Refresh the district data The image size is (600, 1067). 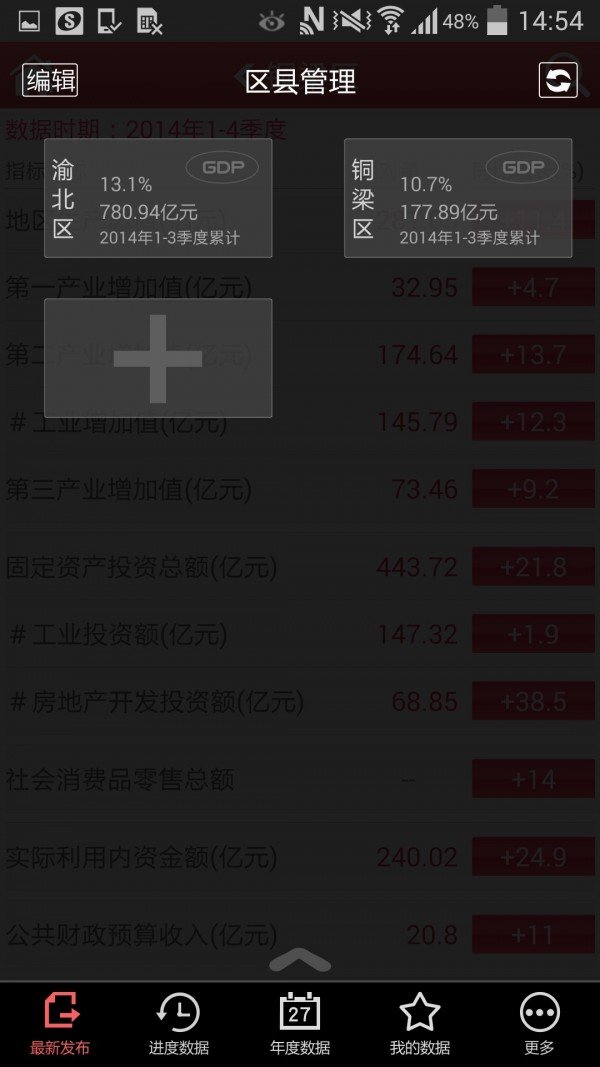558,80
